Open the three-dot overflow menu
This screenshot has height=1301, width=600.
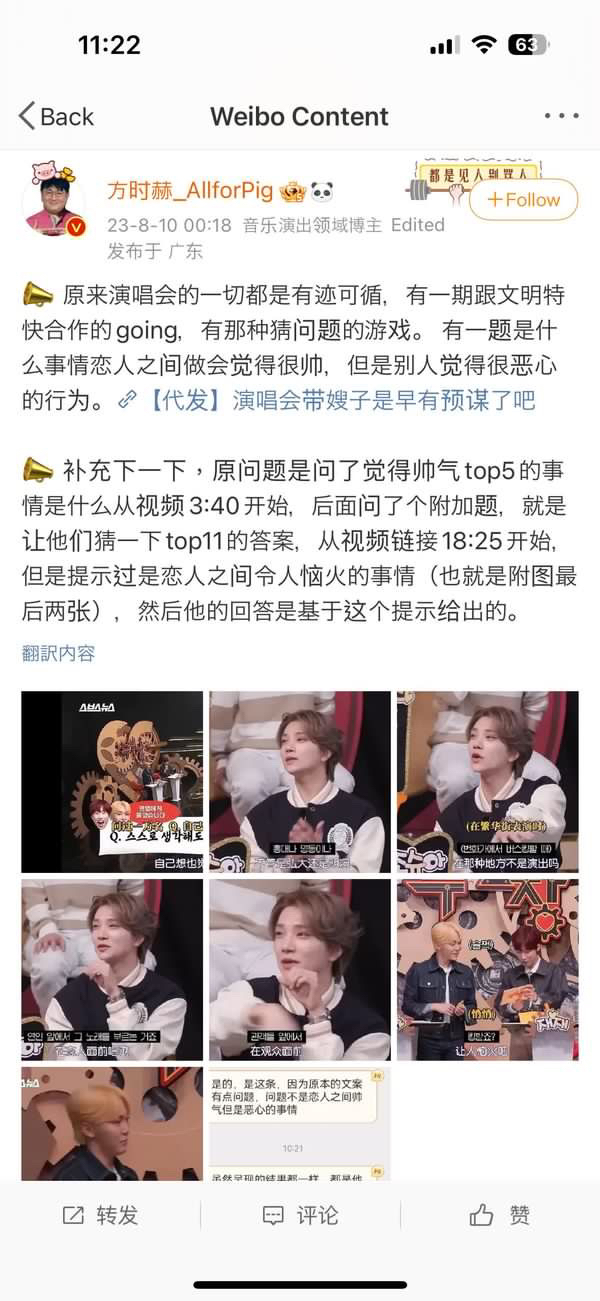pos(561,116)
